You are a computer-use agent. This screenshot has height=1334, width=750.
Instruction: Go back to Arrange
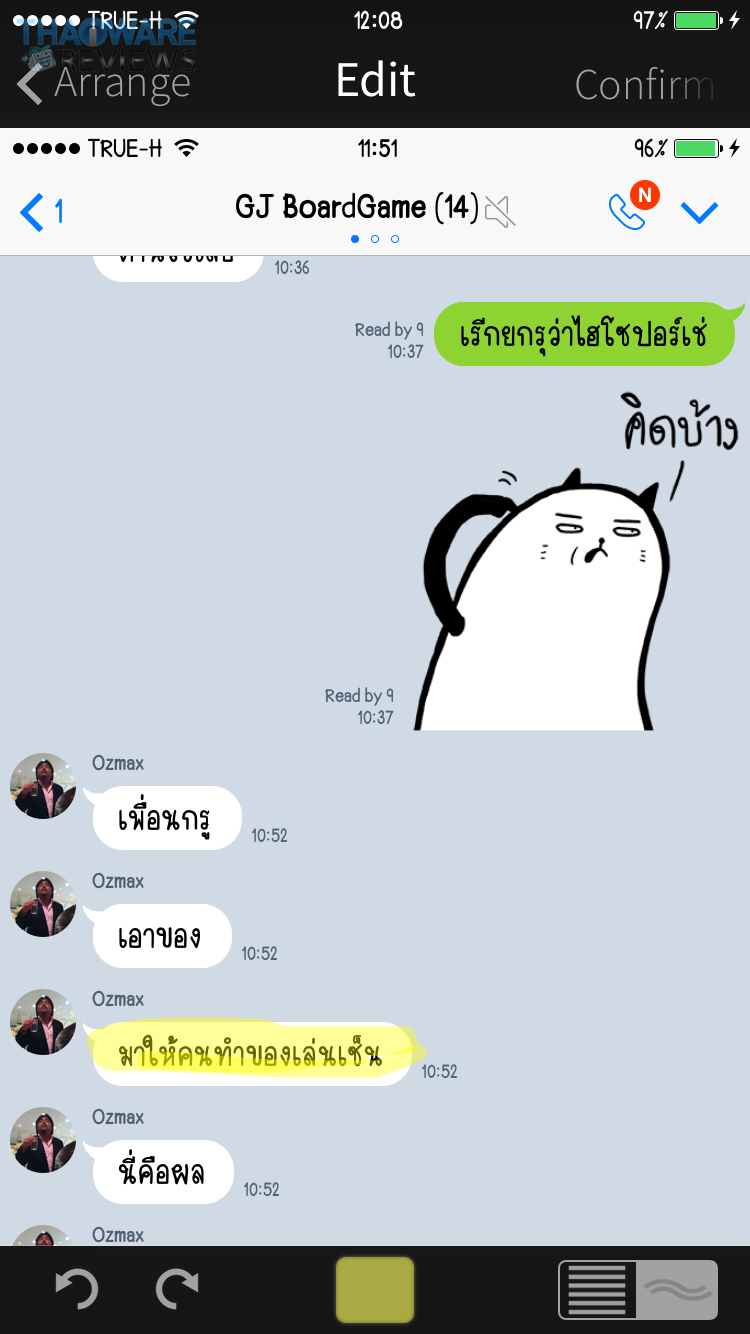(x=105, y=84)
